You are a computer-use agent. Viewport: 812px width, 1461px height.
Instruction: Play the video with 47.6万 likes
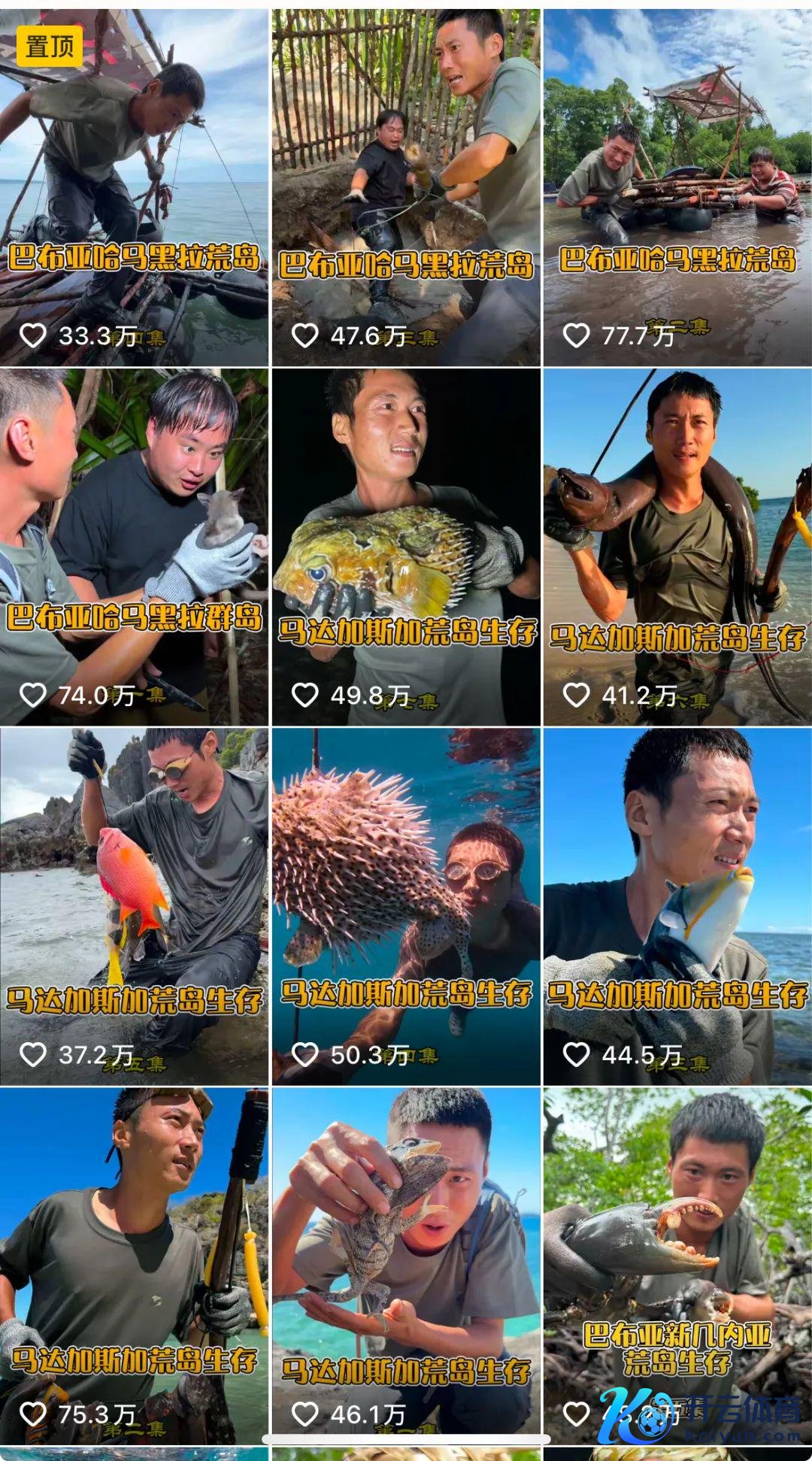[406, 188]
